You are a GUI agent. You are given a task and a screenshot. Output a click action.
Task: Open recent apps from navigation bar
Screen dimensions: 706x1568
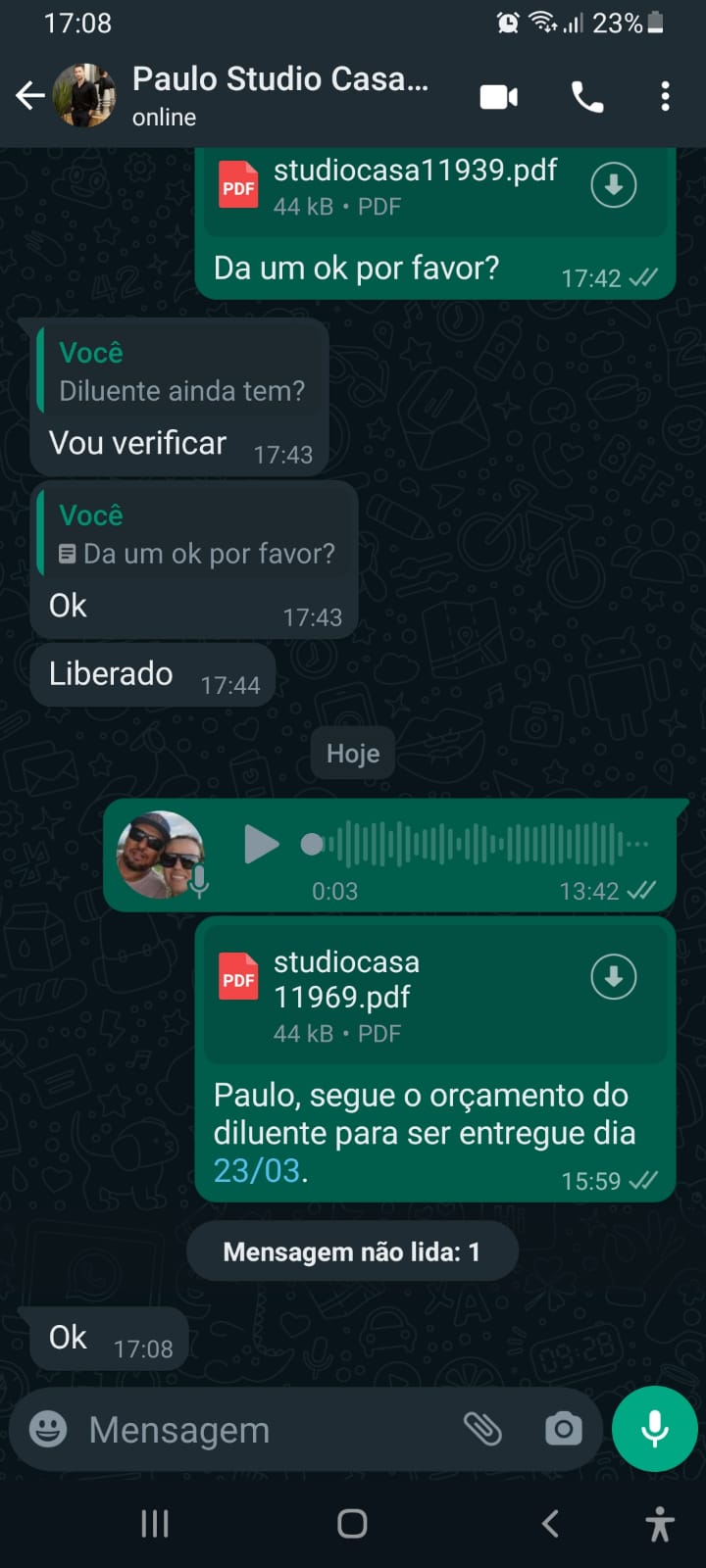[x=155, y=1523]
